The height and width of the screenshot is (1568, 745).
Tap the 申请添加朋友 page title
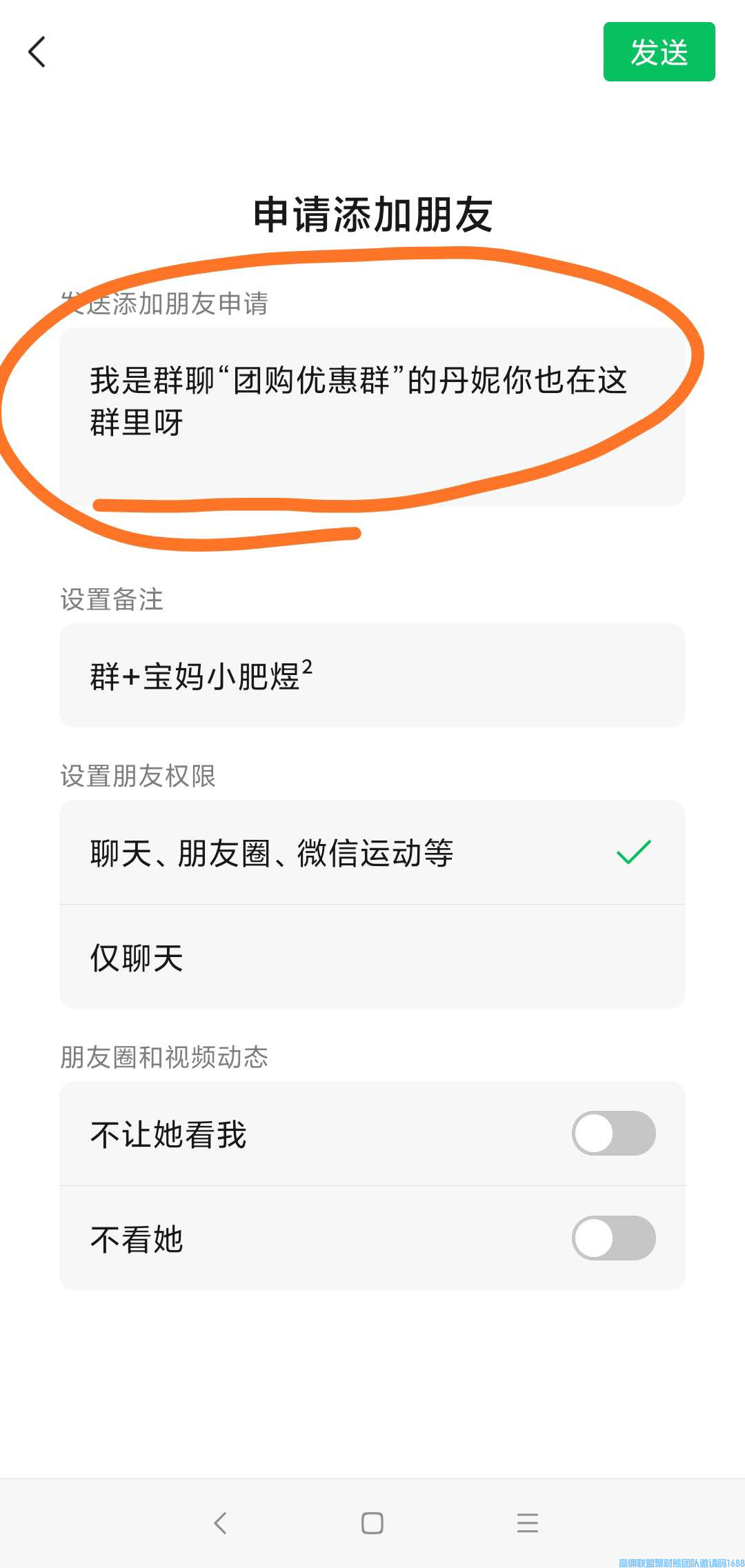[x=372, y=214]
